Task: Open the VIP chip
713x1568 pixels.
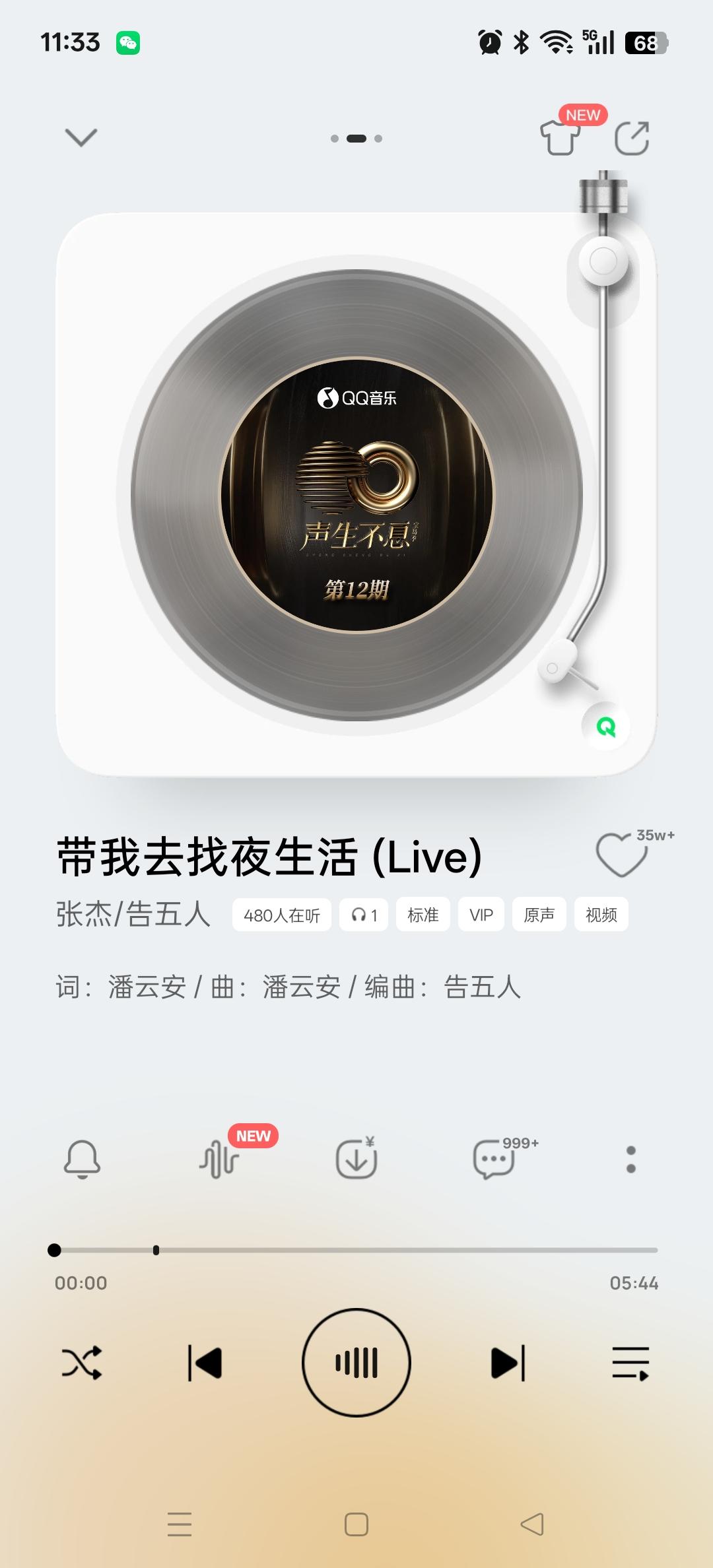Action: (x=481, y=915)
